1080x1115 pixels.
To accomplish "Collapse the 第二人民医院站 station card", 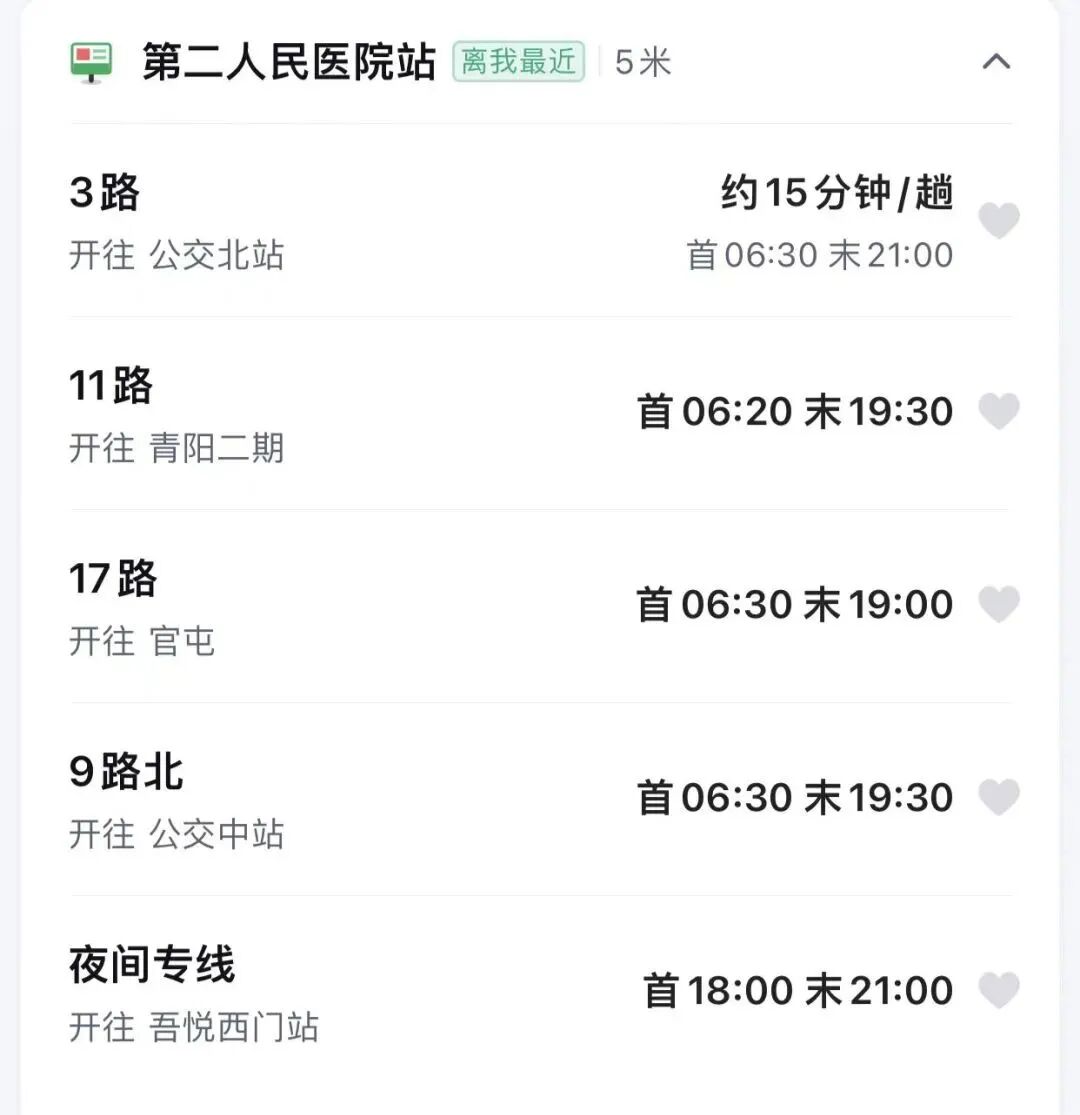I will pos(996,62).
